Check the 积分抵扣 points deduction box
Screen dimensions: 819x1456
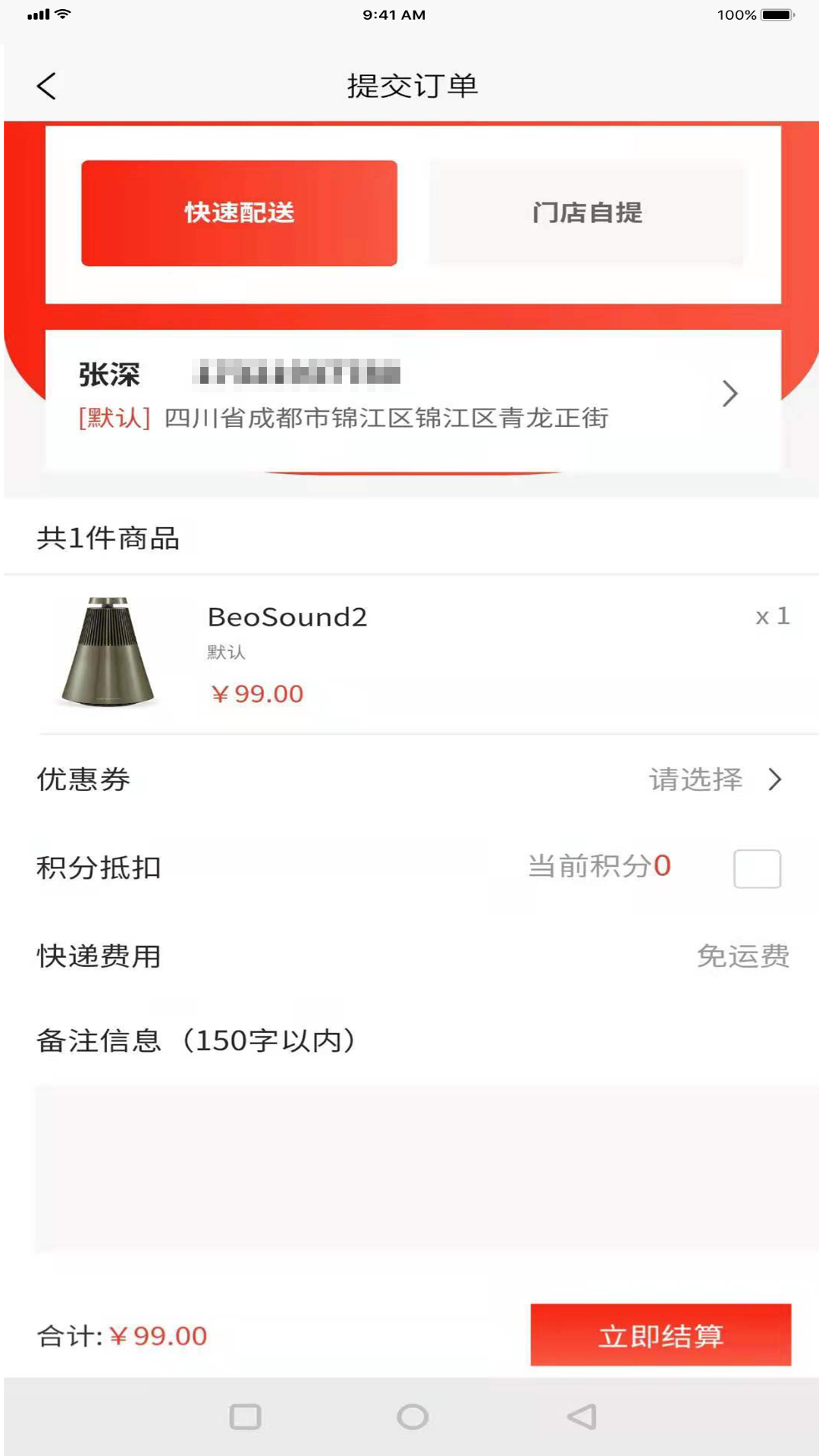click(757, 868)
